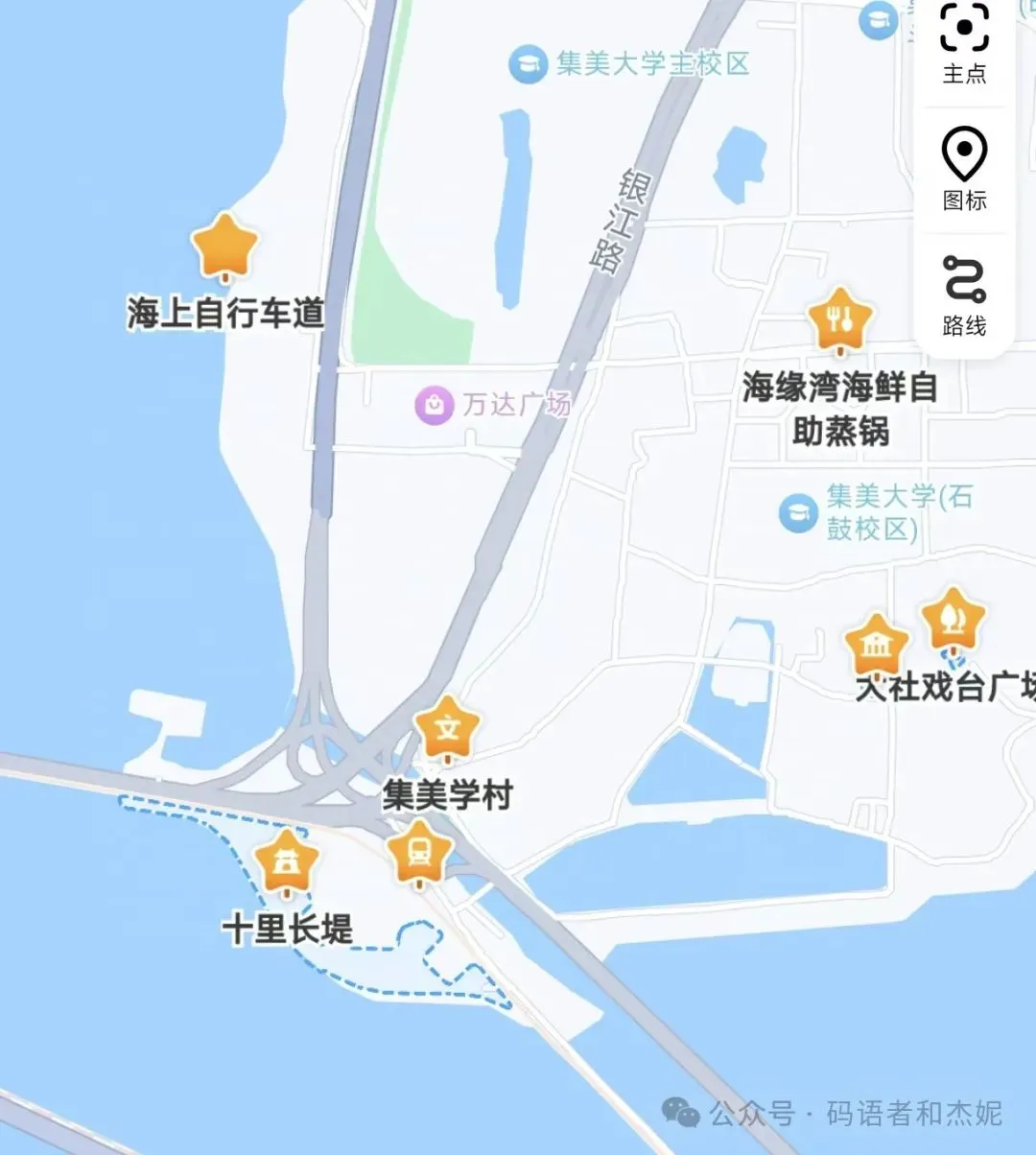Tap the tree park star marker
Viewport: 1036px width, 1155px height.
tap(953, 621)
